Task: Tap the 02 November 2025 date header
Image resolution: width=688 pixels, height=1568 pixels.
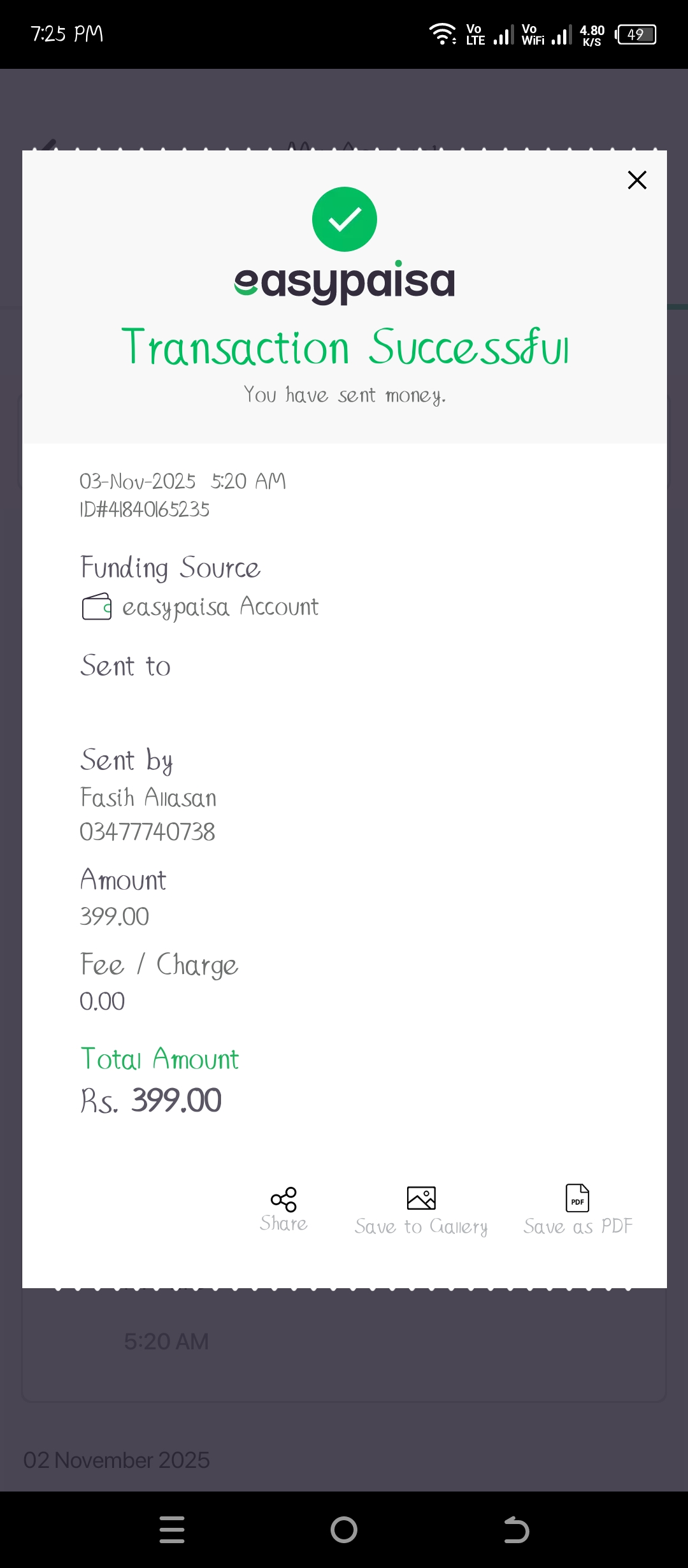Action: click(117, 1460)
